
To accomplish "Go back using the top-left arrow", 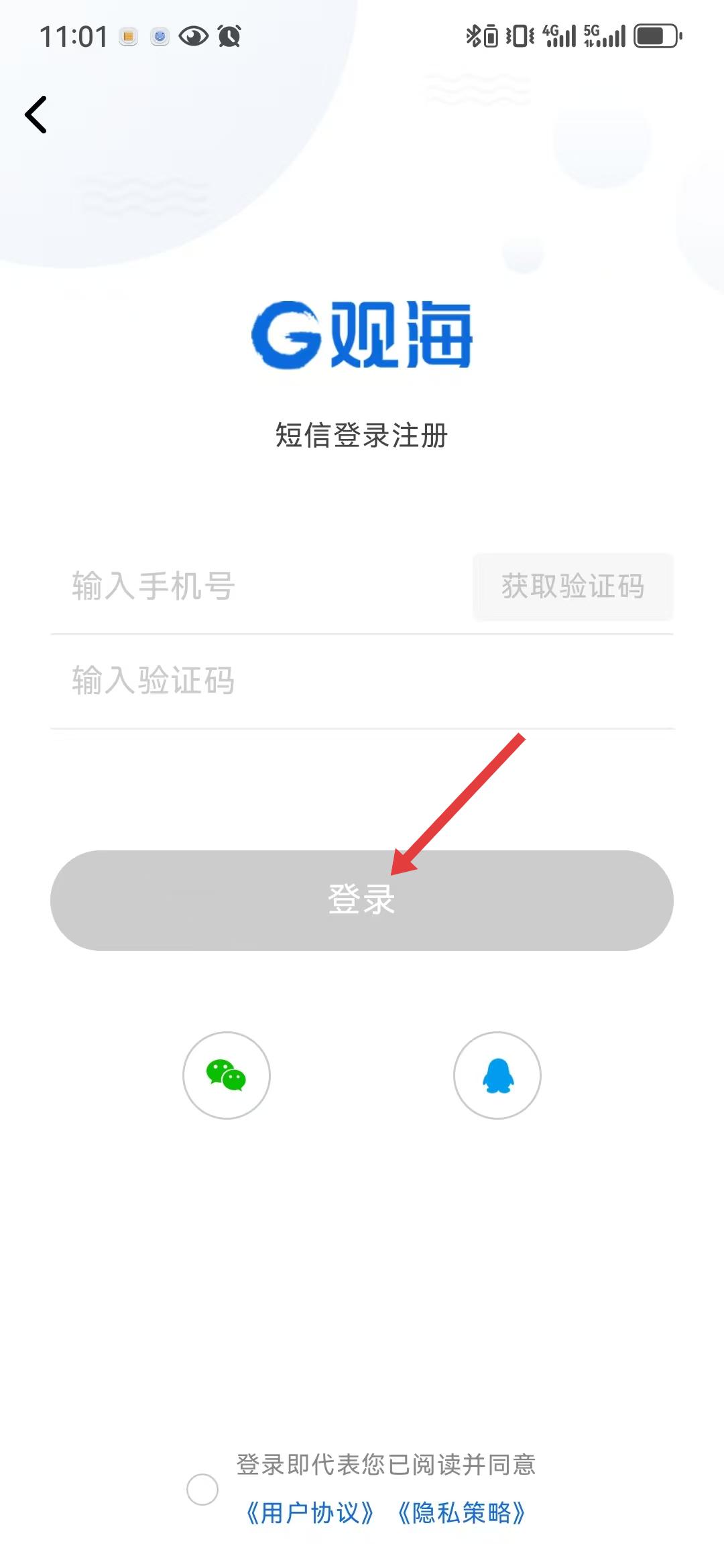I will (36, 115).
